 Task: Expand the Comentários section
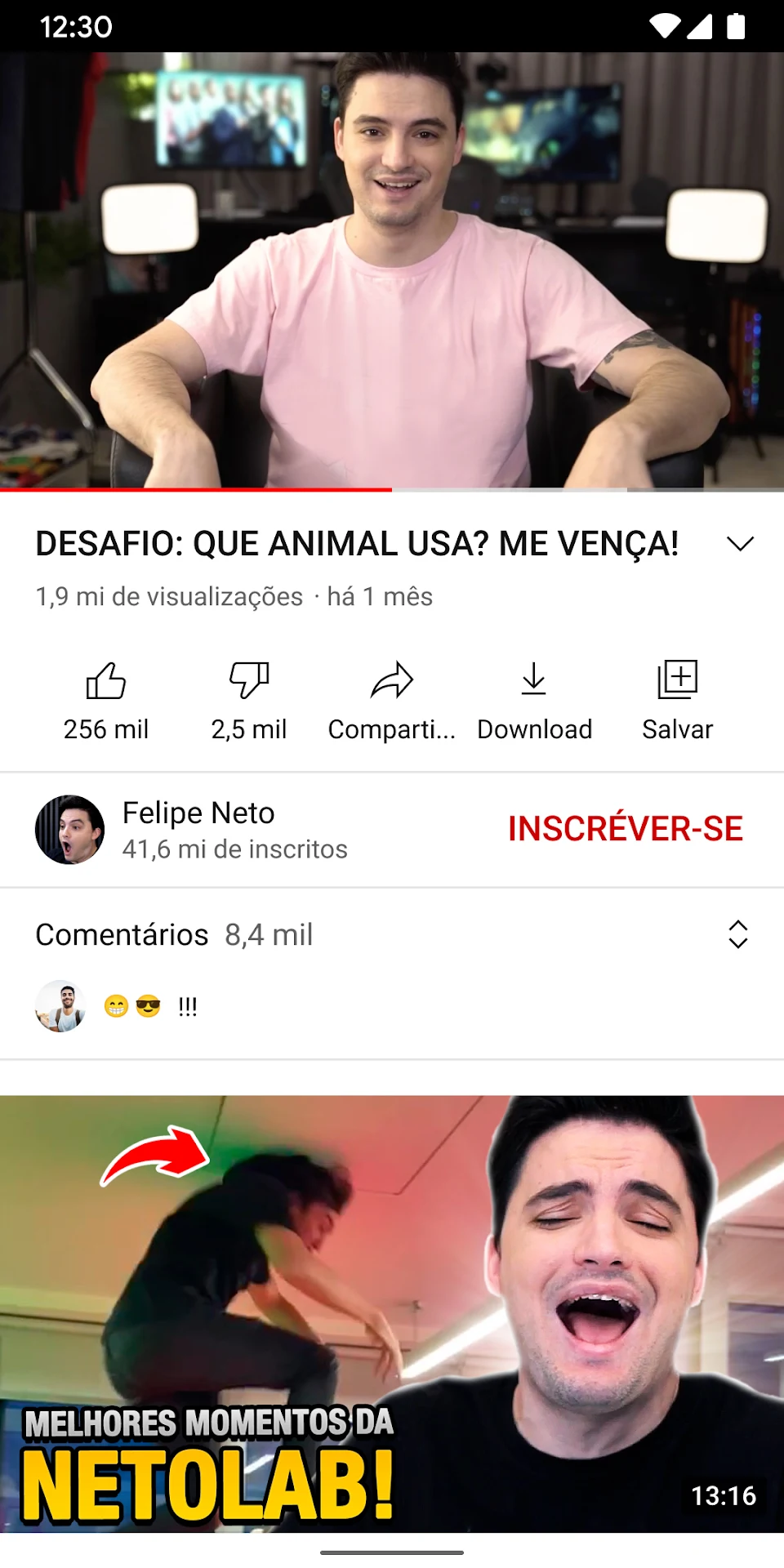pyautogui.click(x=737, y=934)
